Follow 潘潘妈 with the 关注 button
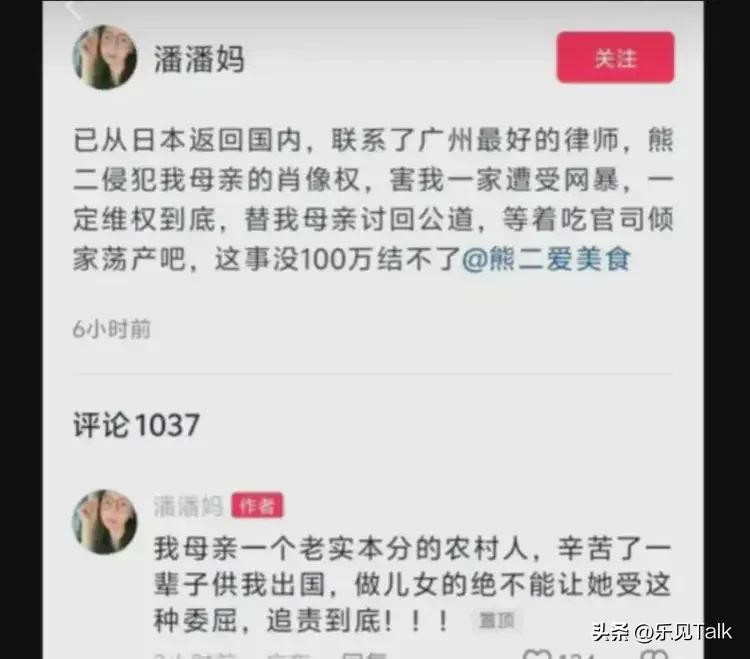The image size is (750, 659). (615, 58)
